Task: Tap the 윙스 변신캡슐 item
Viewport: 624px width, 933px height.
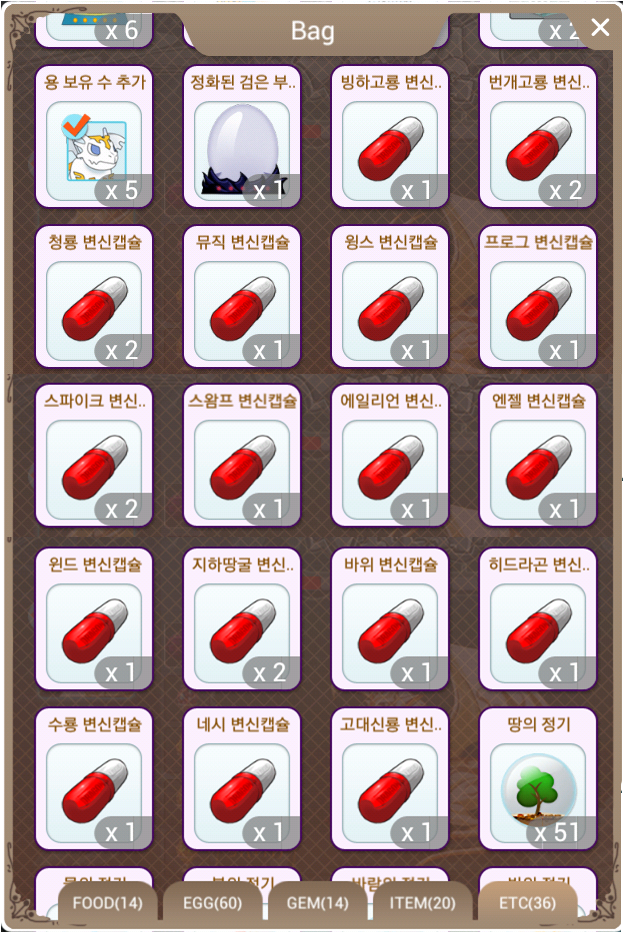Action: [390, 298]
